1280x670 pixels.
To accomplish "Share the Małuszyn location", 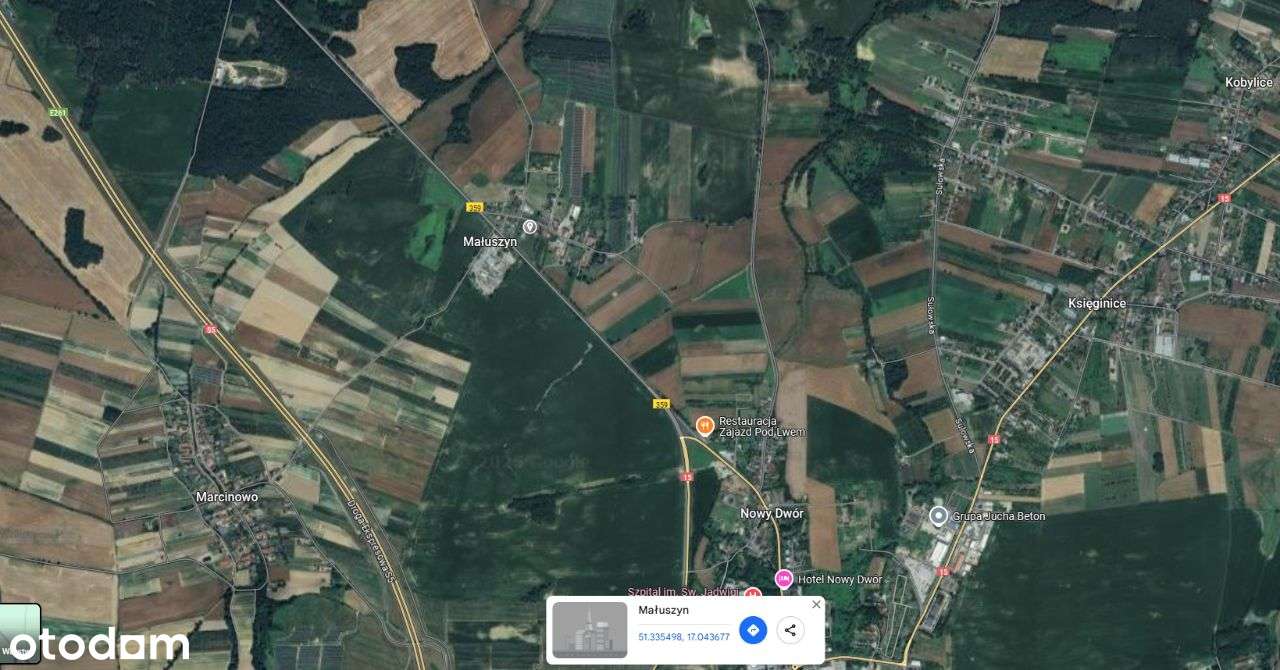I will (790, 630).
